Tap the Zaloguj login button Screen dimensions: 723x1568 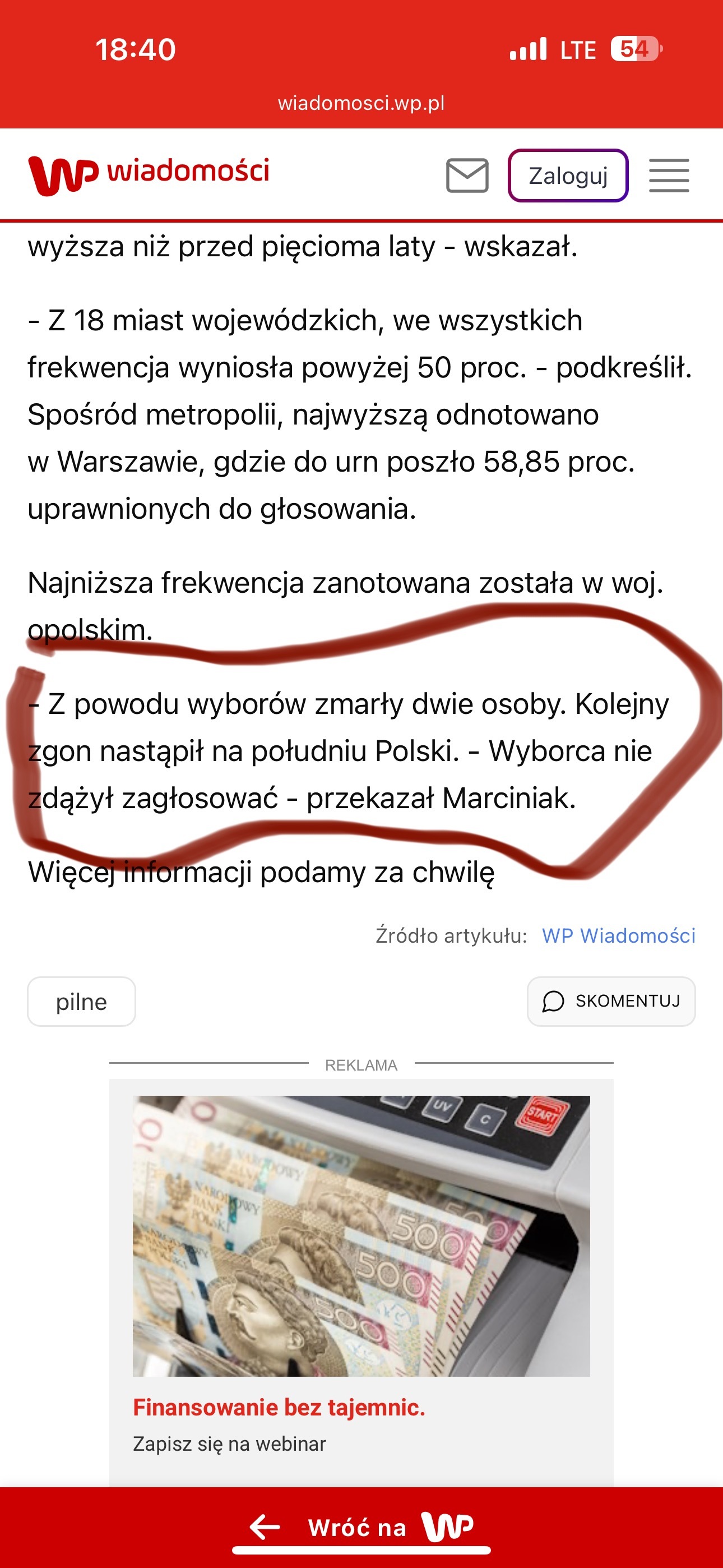tap(567, 176)
